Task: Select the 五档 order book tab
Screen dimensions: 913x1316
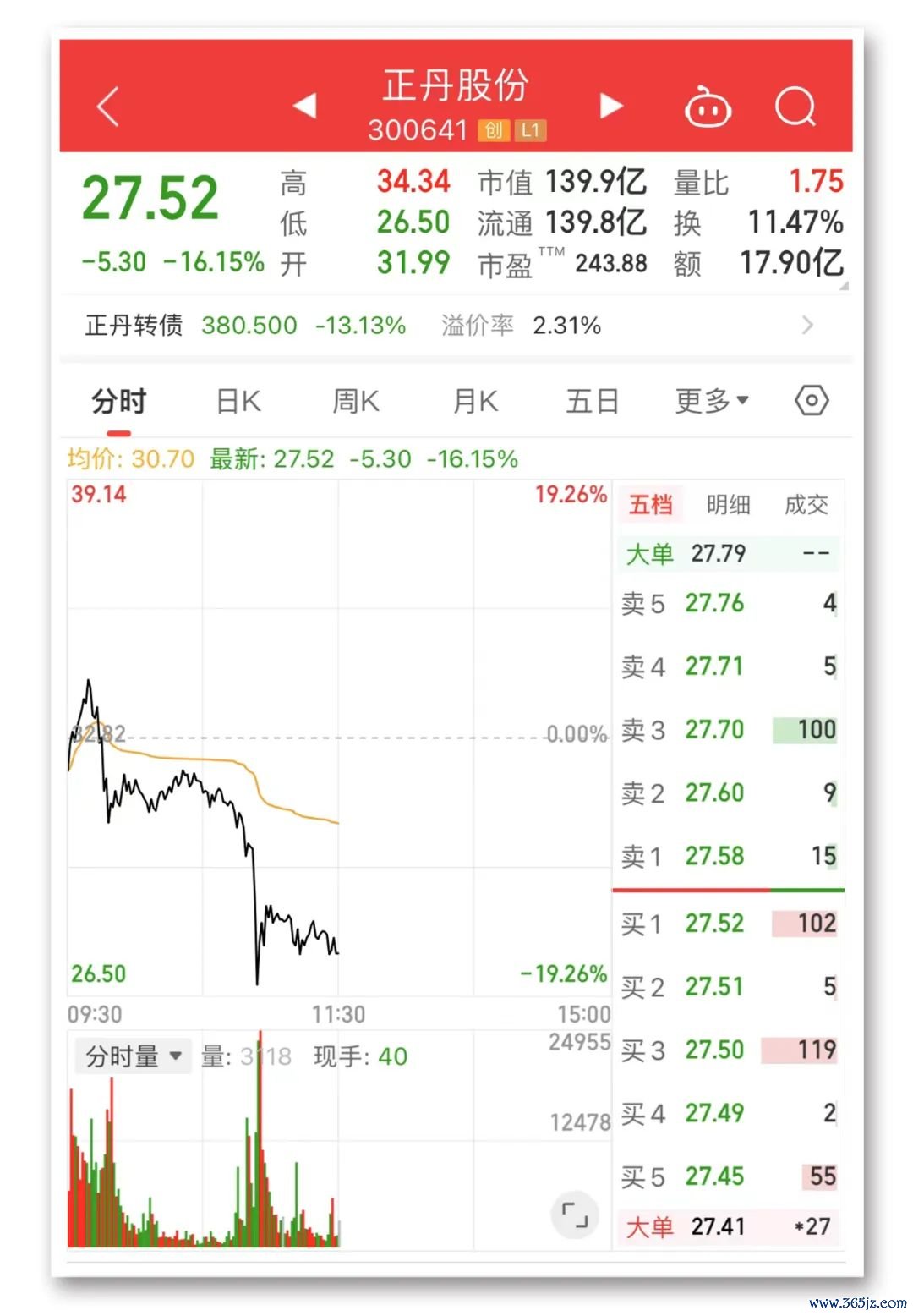Action: (x=651, y=505)
